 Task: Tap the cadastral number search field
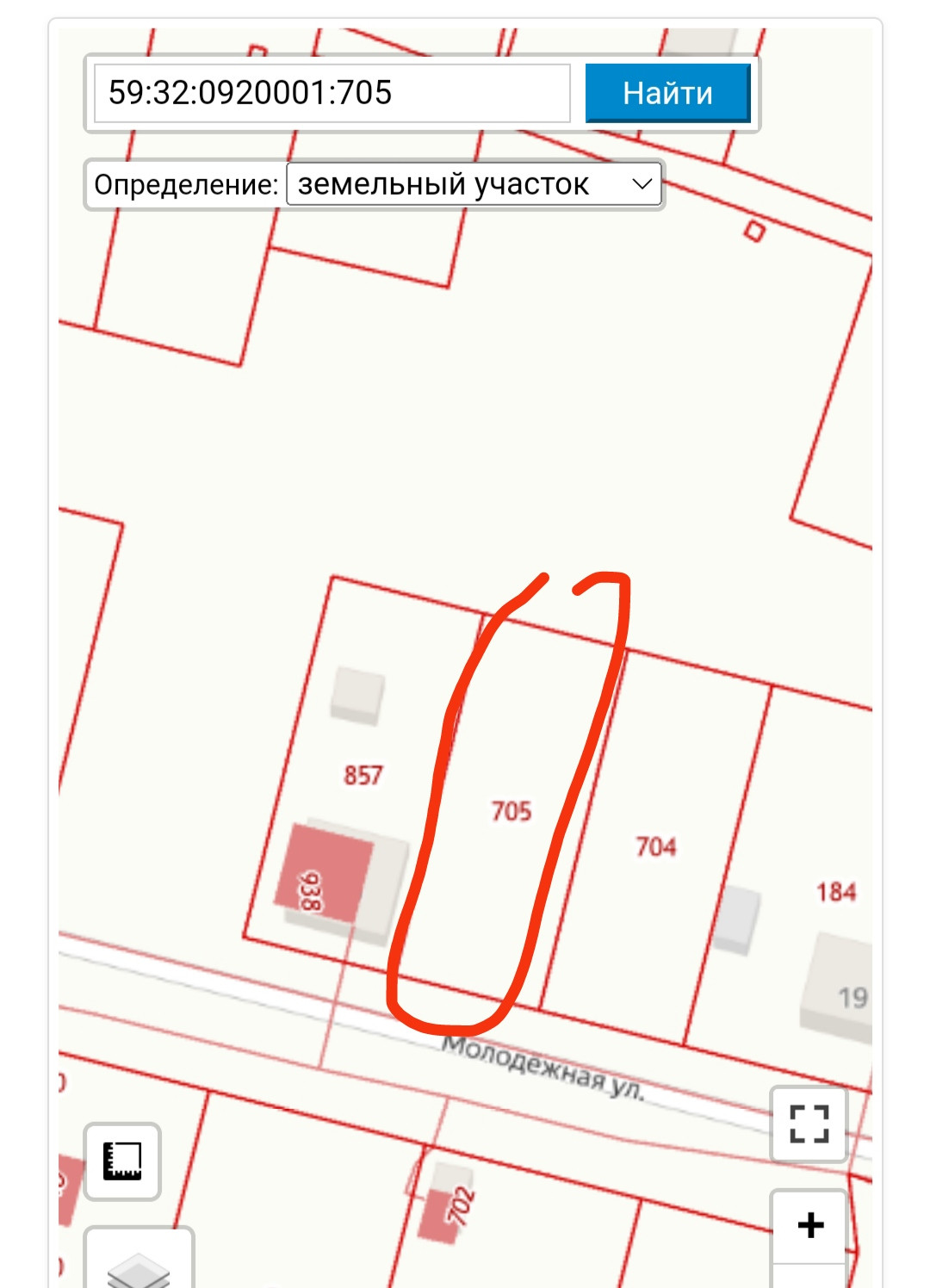tap(332, 93)
